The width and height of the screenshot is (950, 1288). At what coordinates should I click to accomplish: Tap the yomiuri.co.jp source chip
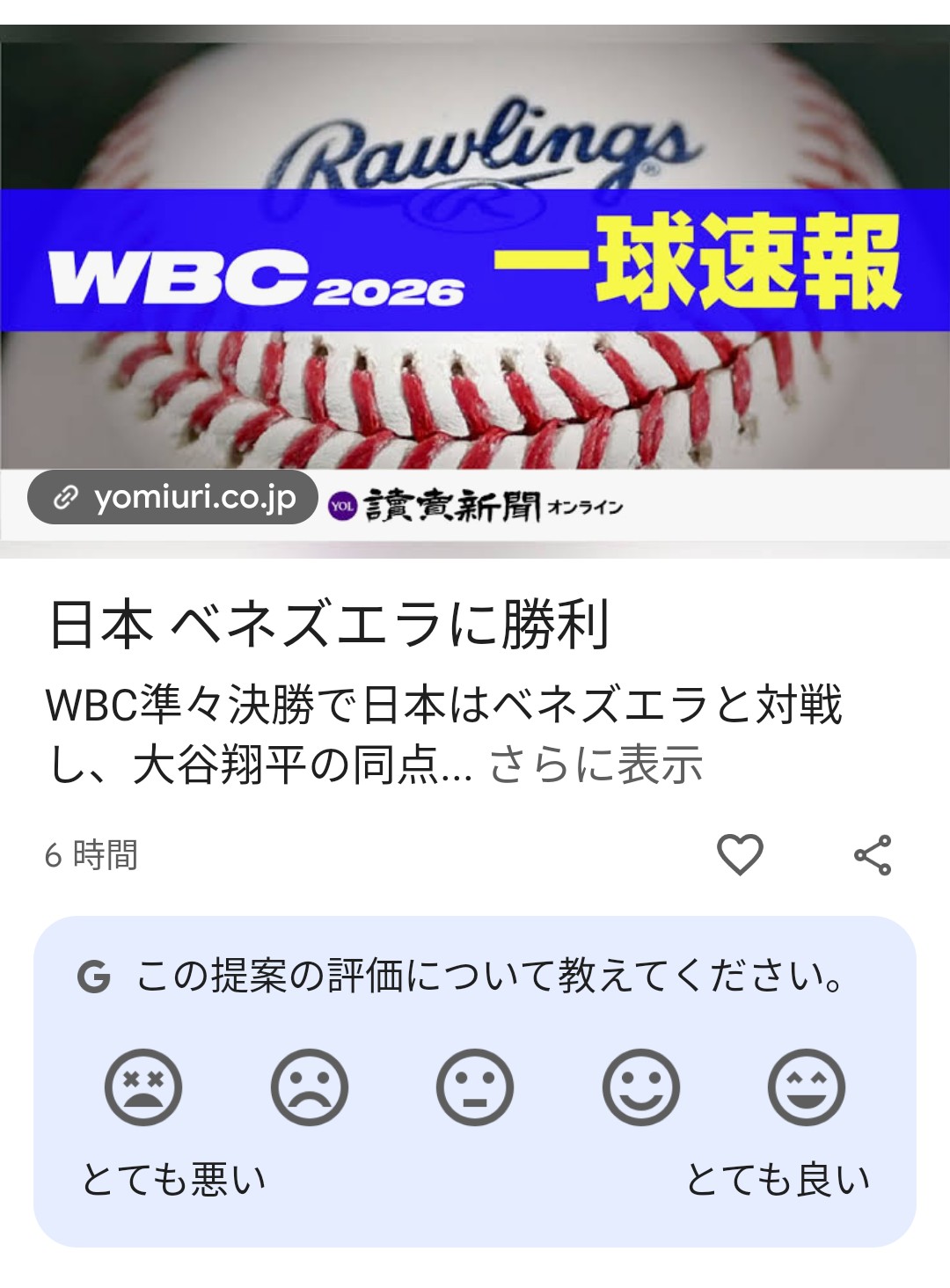[173, 498]
